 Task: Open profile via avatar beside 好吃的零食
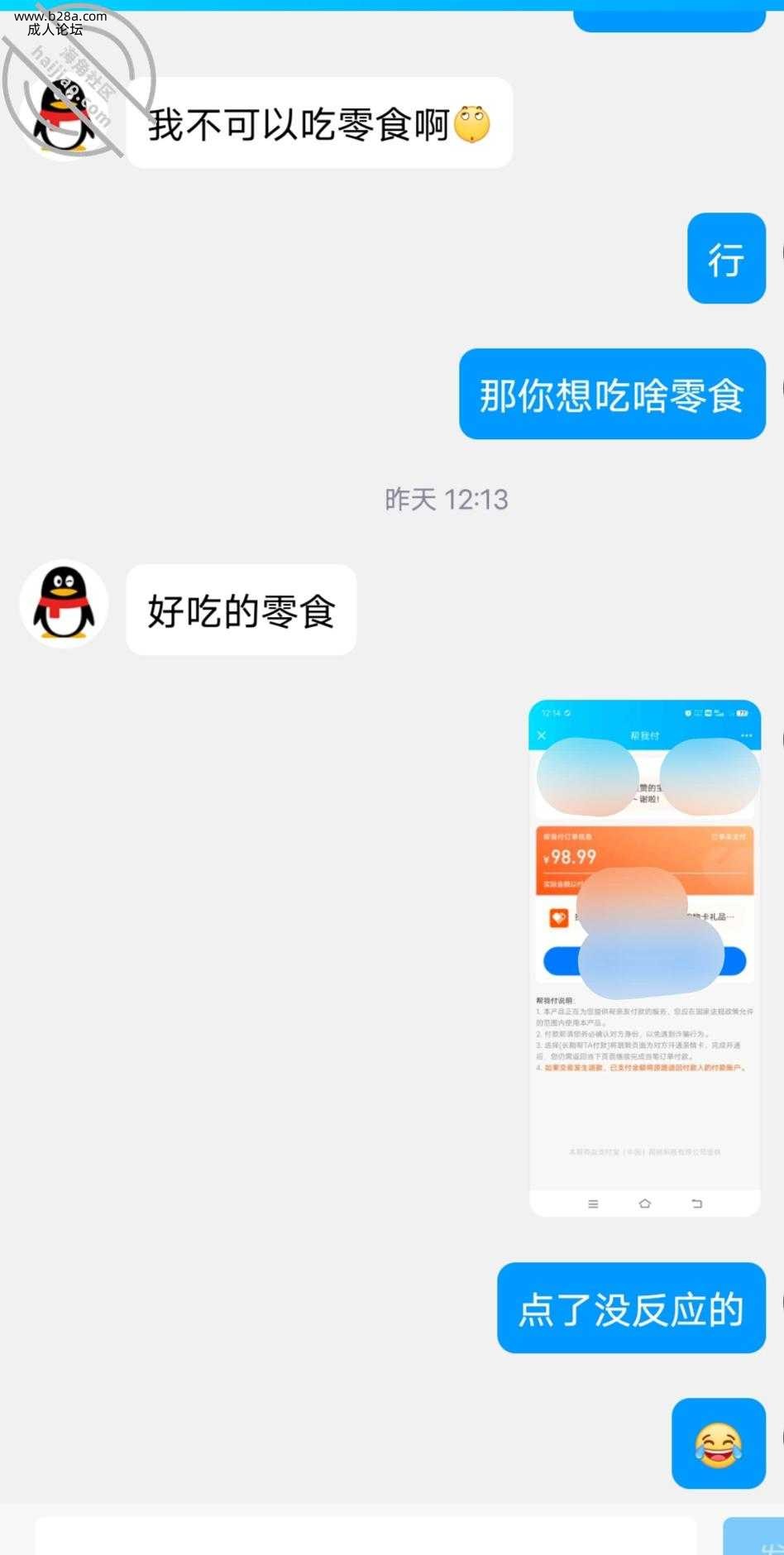[x=64, y=604]
